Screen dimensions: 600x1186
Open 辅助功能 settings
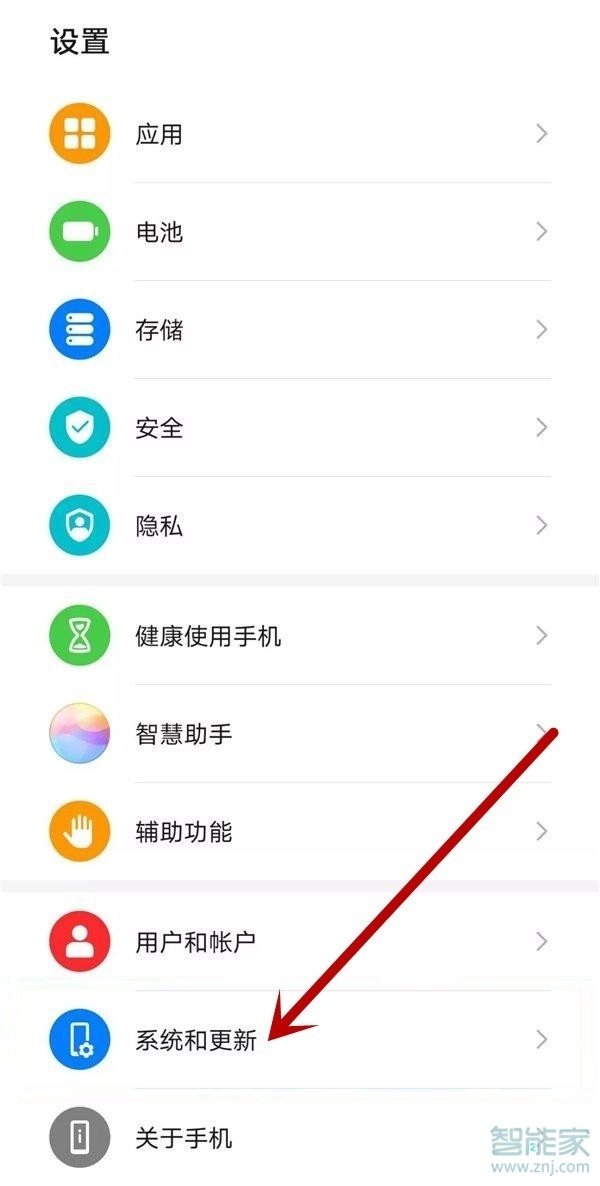(300, 832)
